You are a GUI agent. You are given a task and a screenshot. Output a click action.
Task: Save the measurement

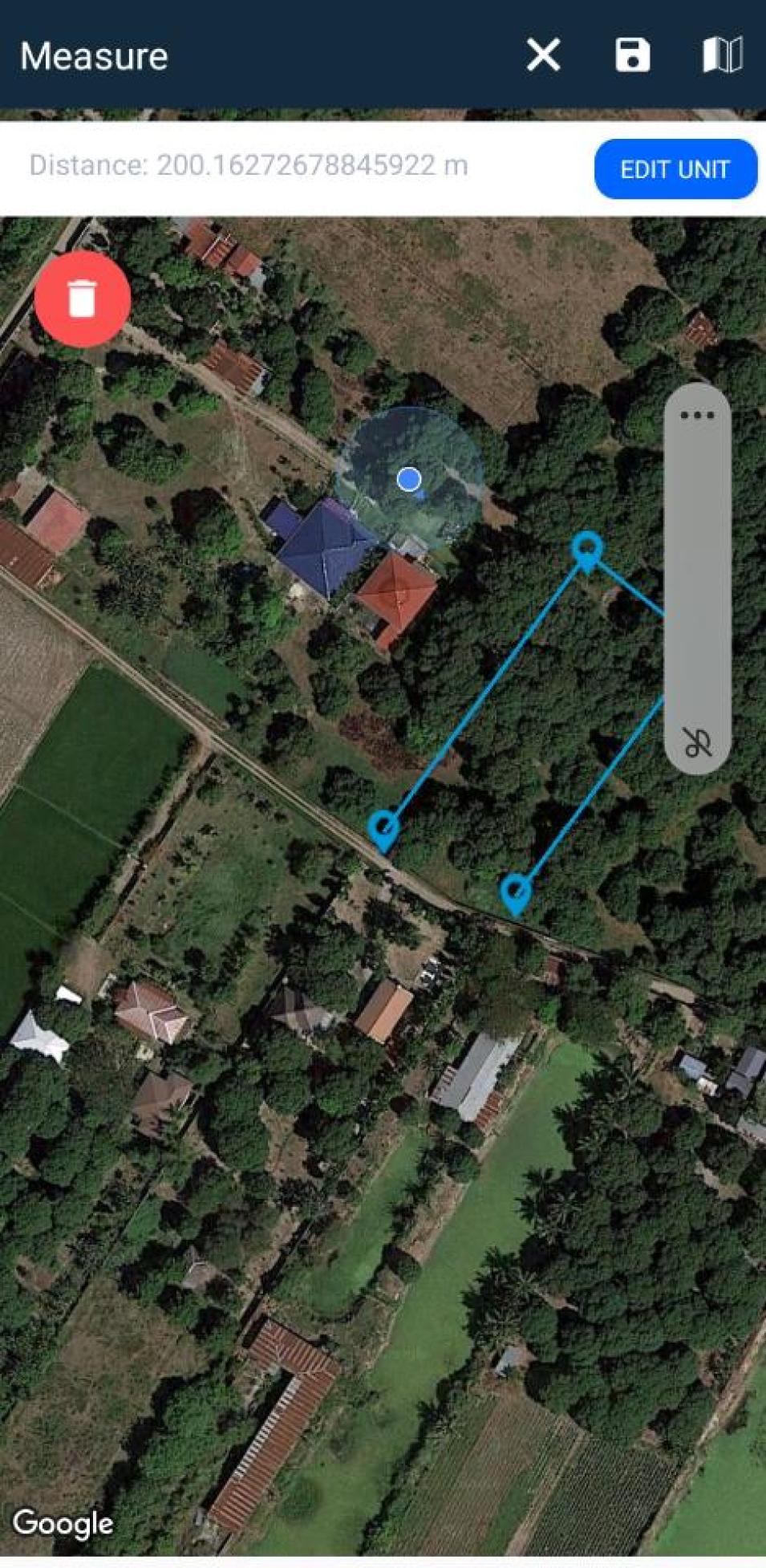pyautogui.click(x=632, y=55)
